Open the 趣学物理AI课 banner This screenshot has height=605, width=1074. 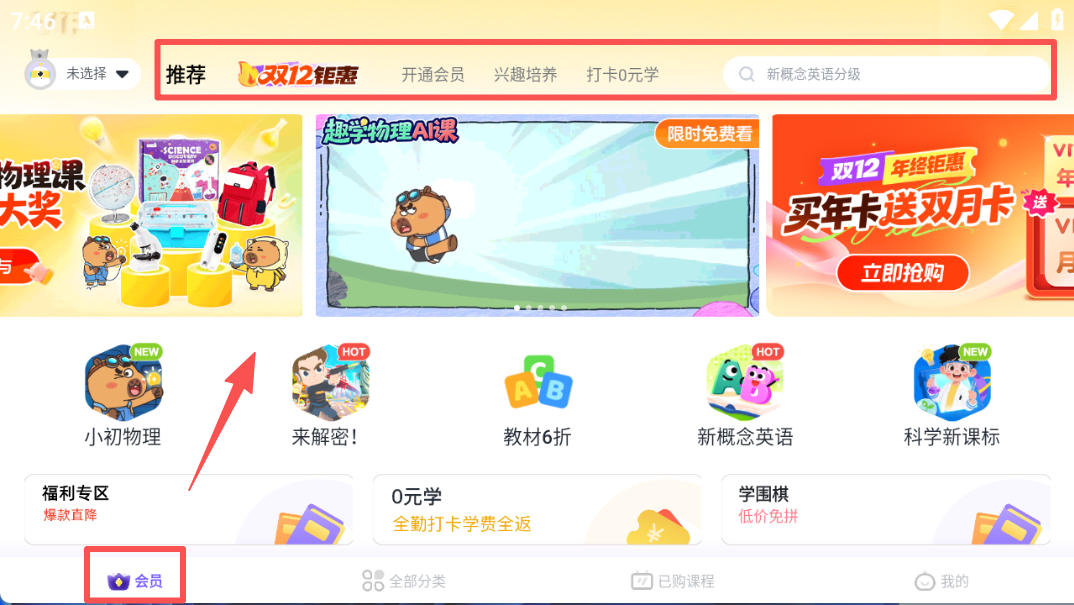pos(536,215)
